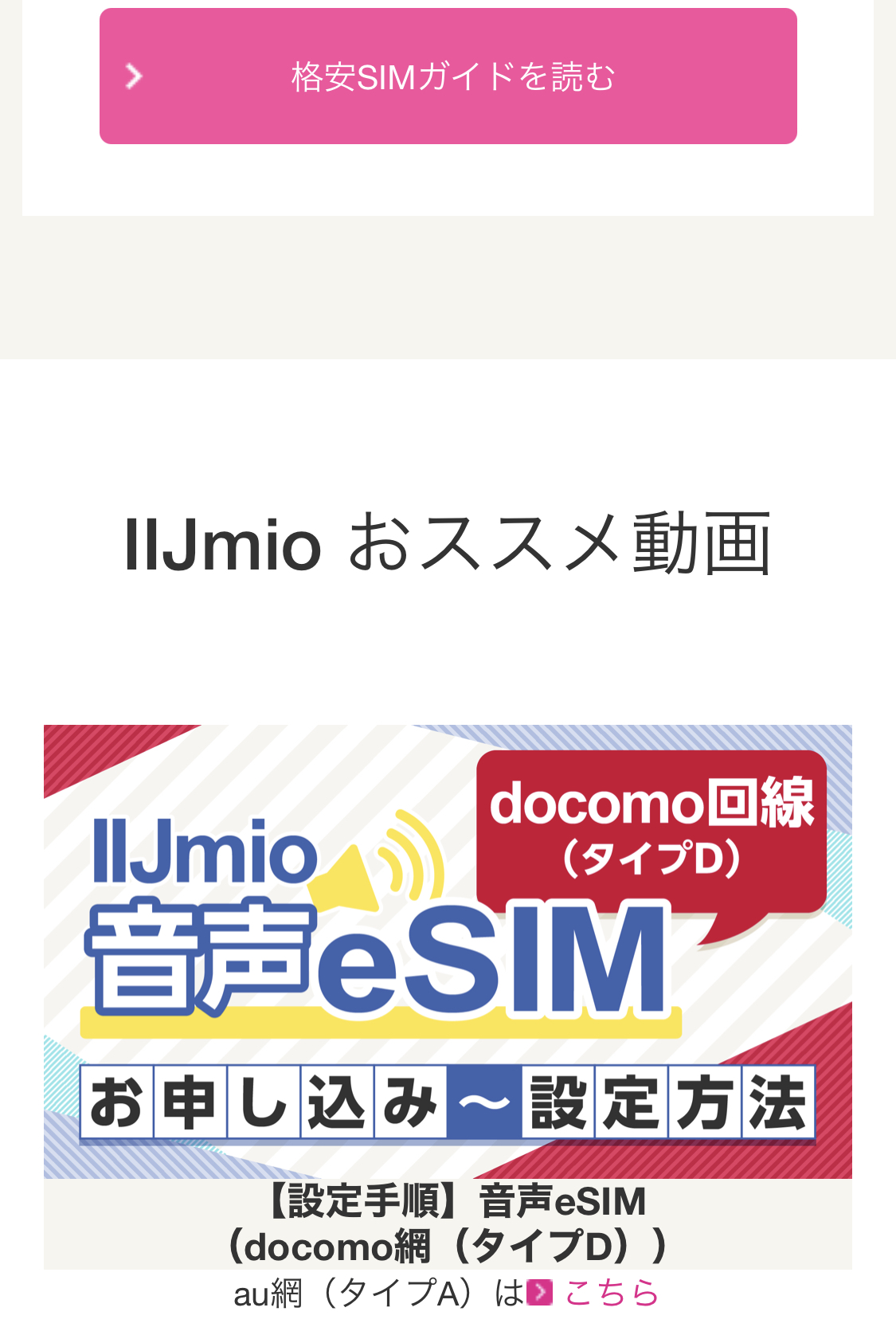Follow the こちら link for au網 タイプA
Image resolution: width=896 pixels, height=1327 pixels.
tap(610, 1293)
